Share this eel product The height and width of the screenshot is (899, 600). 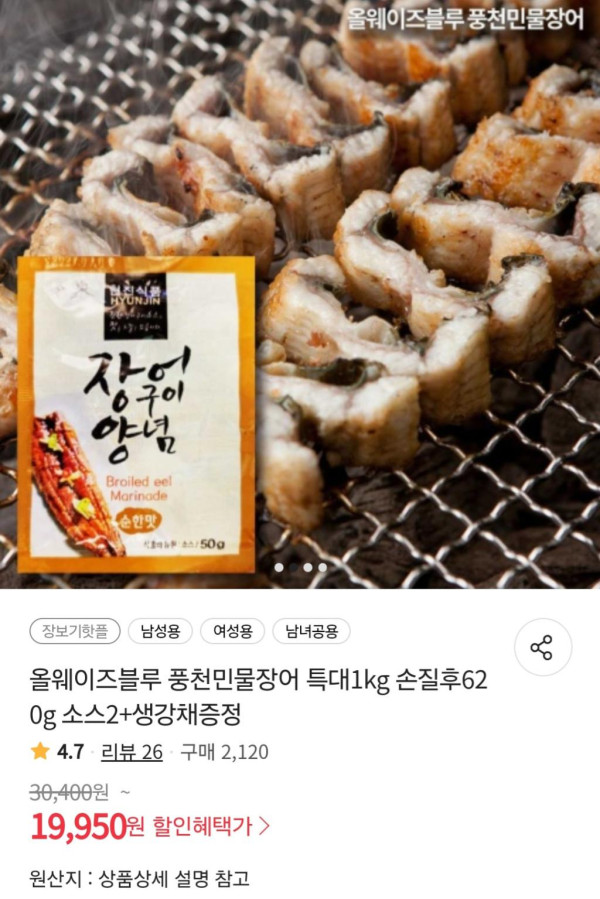pyautogui.click(x=543, y=648)
